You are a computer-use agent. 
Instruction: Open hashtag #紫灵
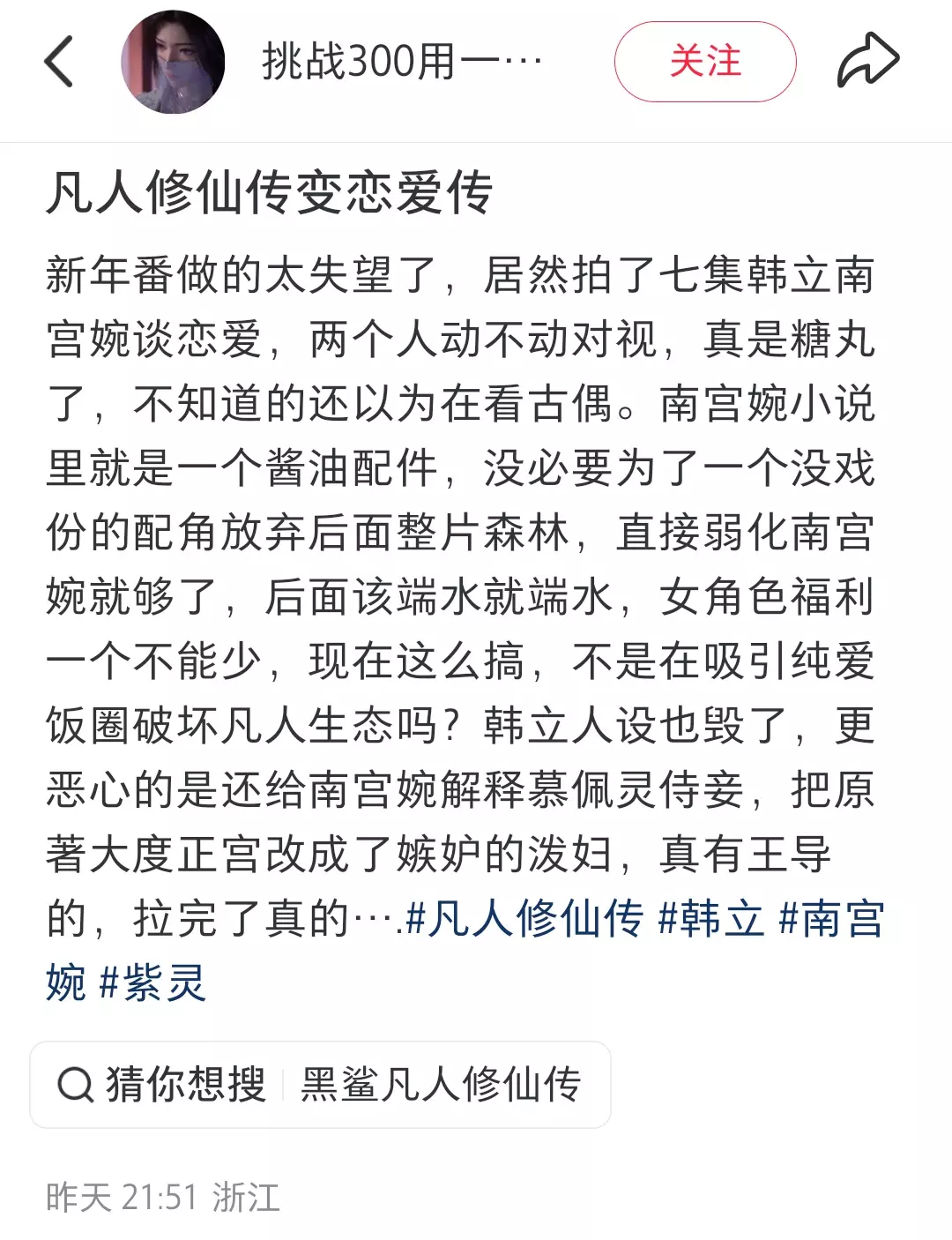pos(153,982)
